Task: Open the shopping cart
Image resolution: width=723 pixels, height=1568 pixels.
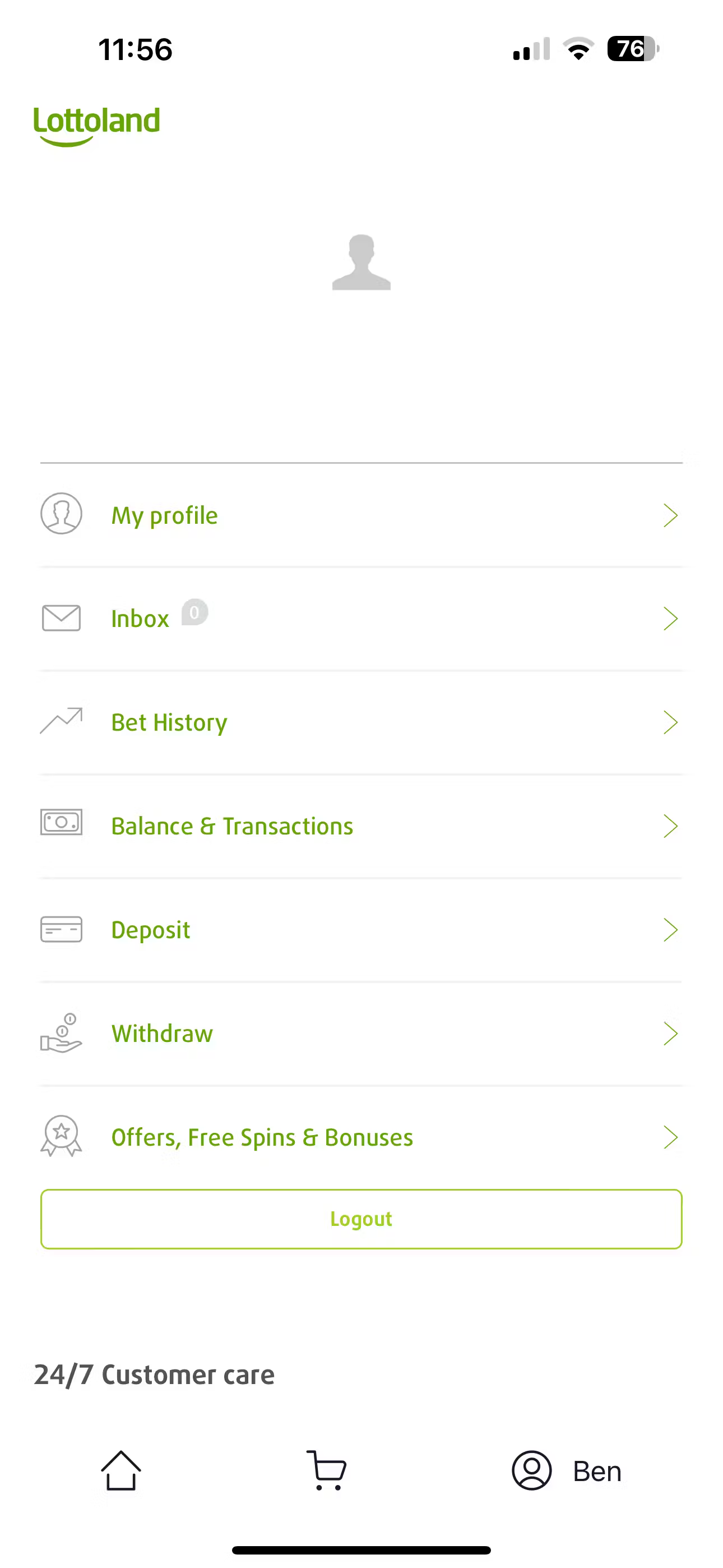Action: [x=327, y=1470]
